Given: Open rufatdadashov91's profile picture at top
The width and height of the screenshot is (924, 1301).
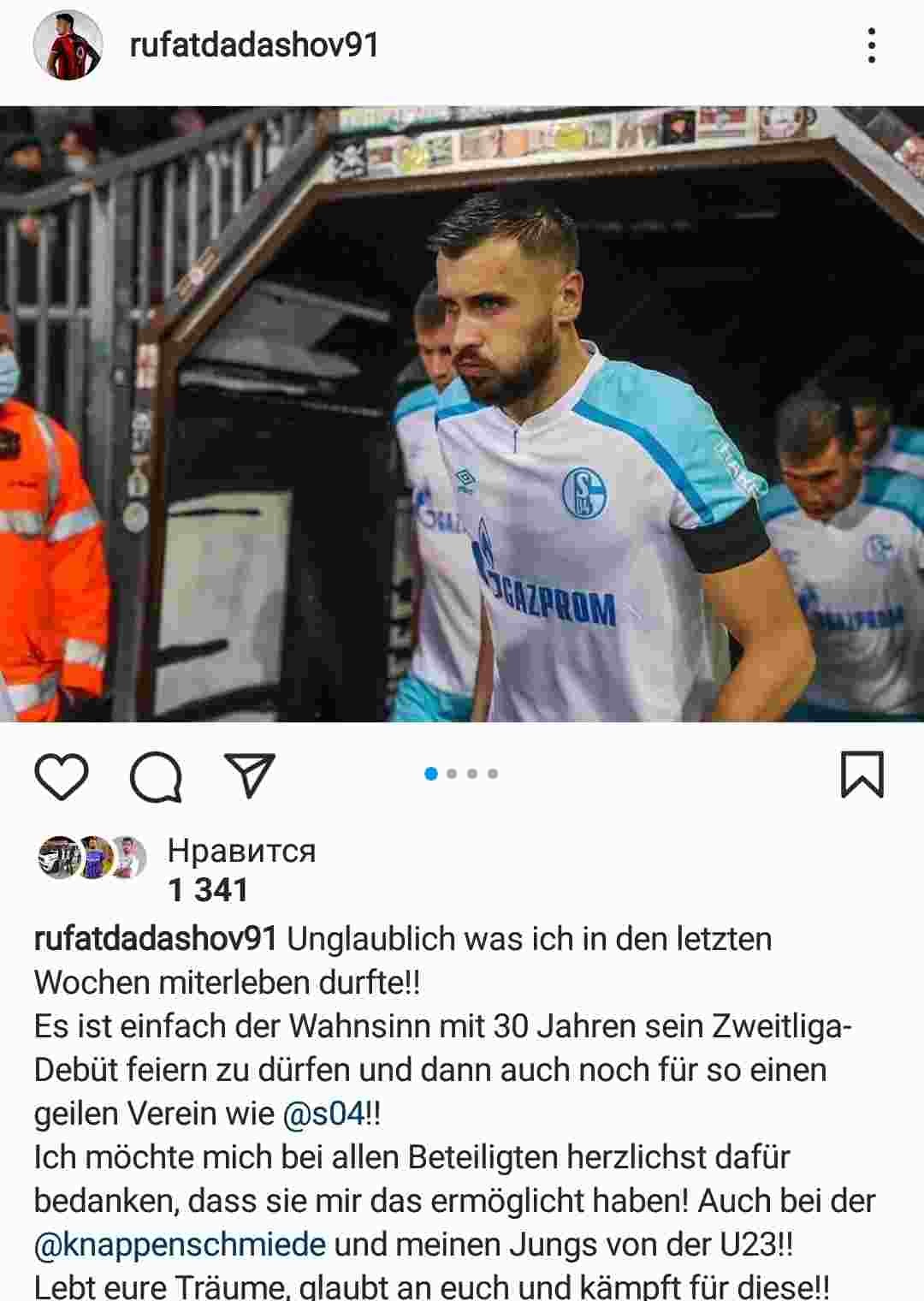Looking at the screenshot, I should point(68,45).
